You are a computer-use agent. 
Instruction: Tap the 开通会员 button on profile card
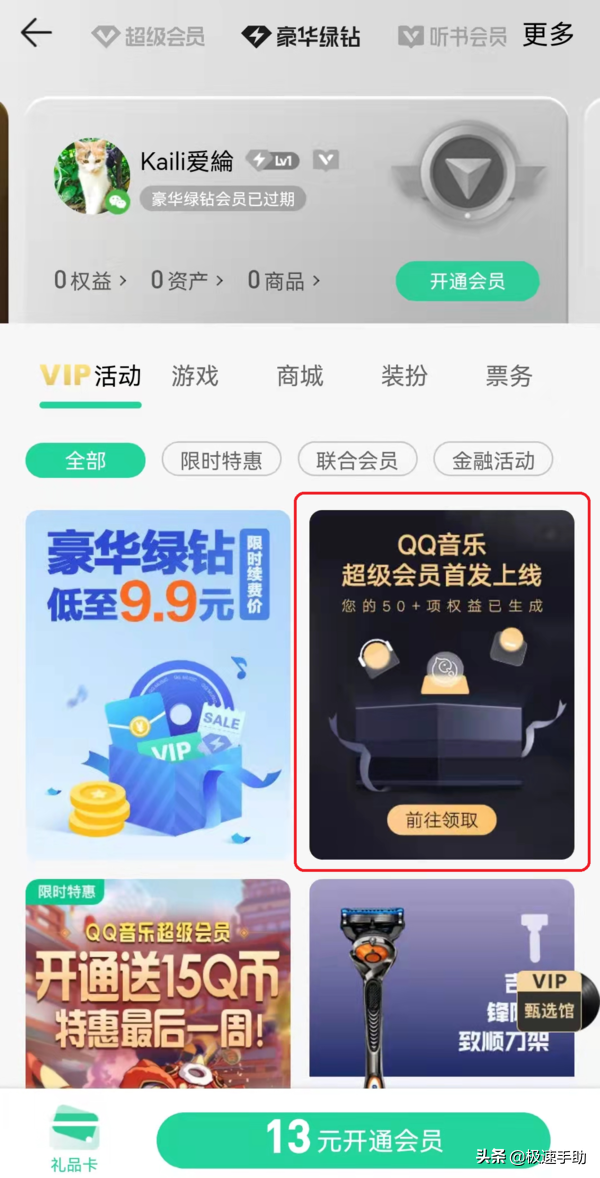click(x=467, y=282)
